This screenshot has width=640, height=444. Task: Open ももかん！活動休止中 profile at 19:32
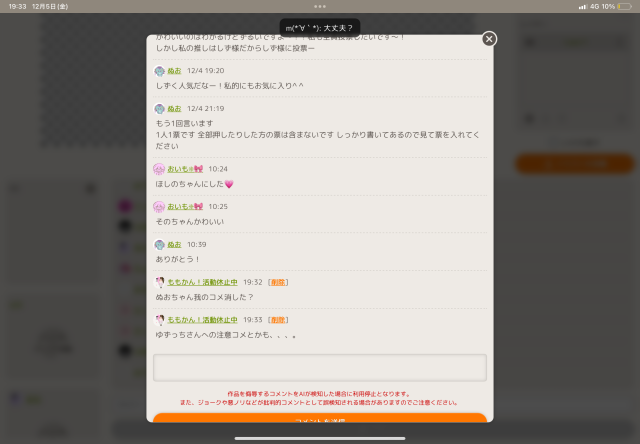coord(202,282)
